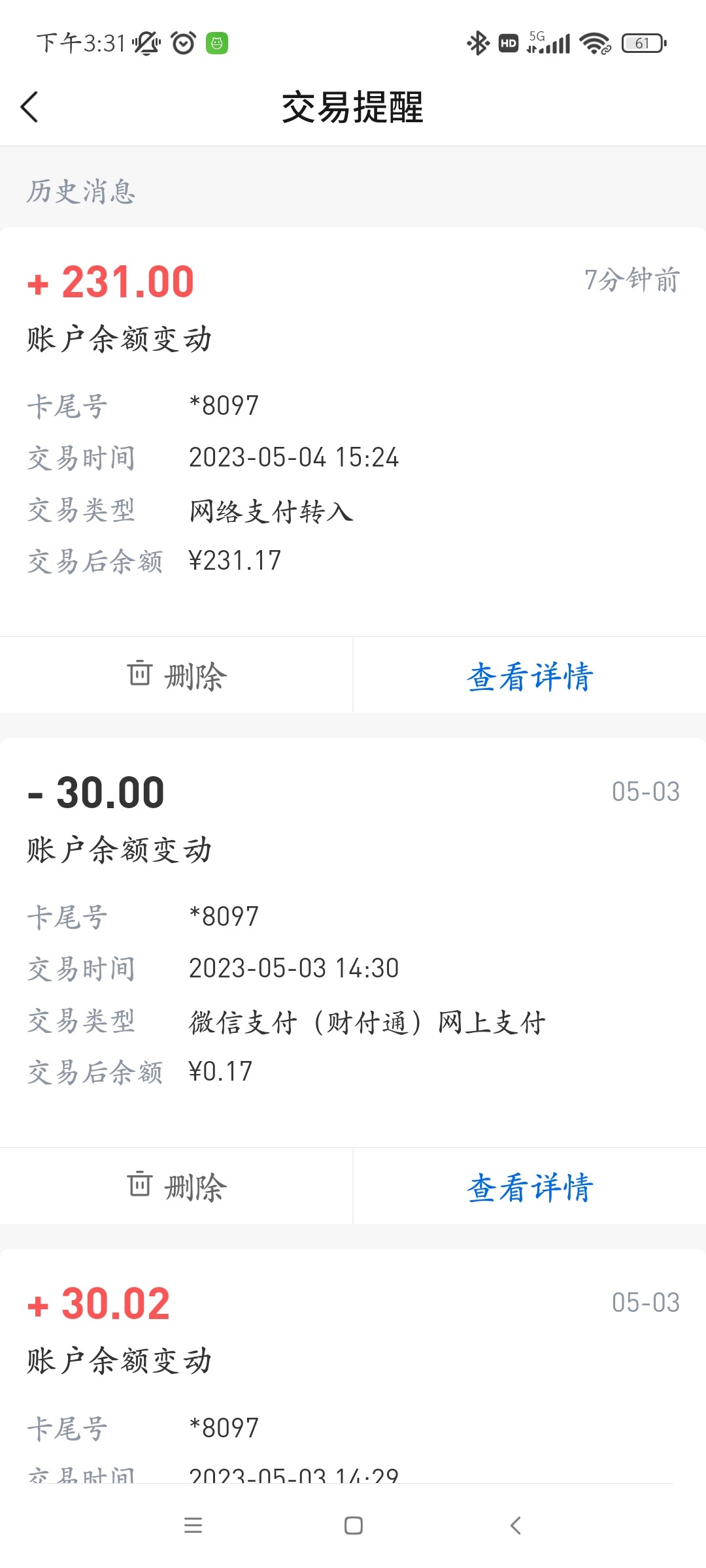
Task: Delete the +231.00 transaction notification
Action: point(176,677)
